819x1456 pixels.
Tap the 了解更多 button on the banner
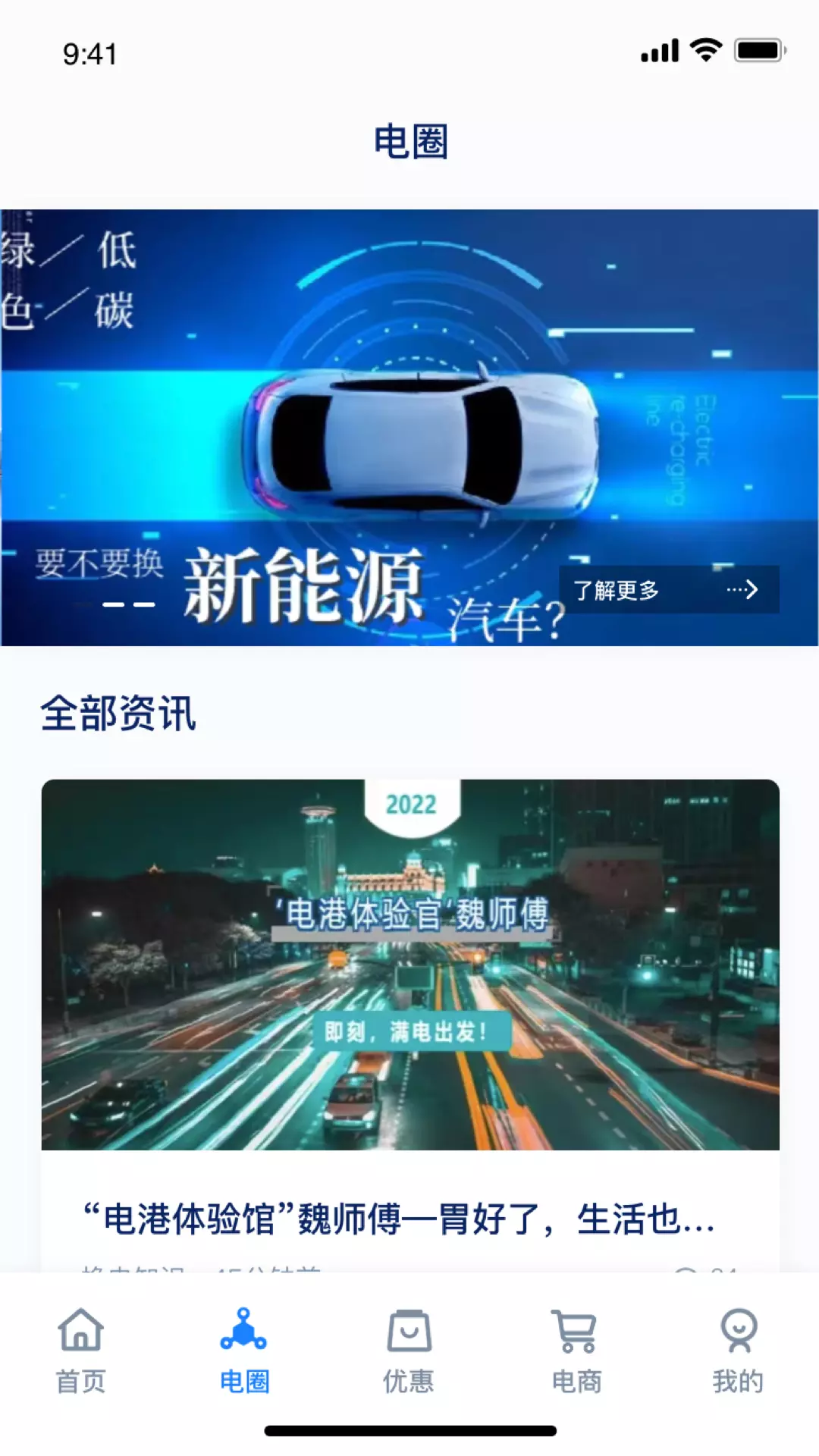click(x=669, y=589)
